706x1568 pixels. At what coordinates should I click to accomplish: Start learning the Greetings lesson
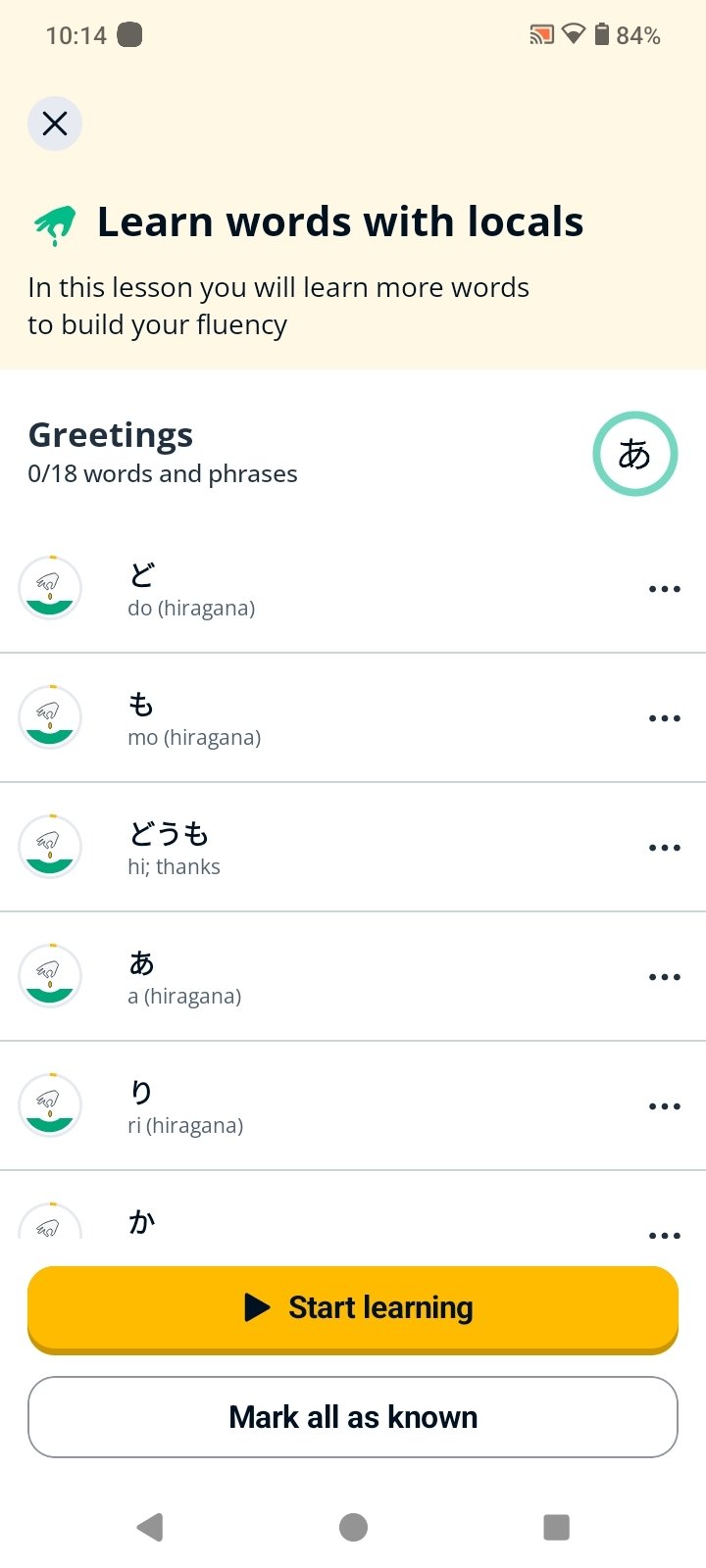point(353,1308)
